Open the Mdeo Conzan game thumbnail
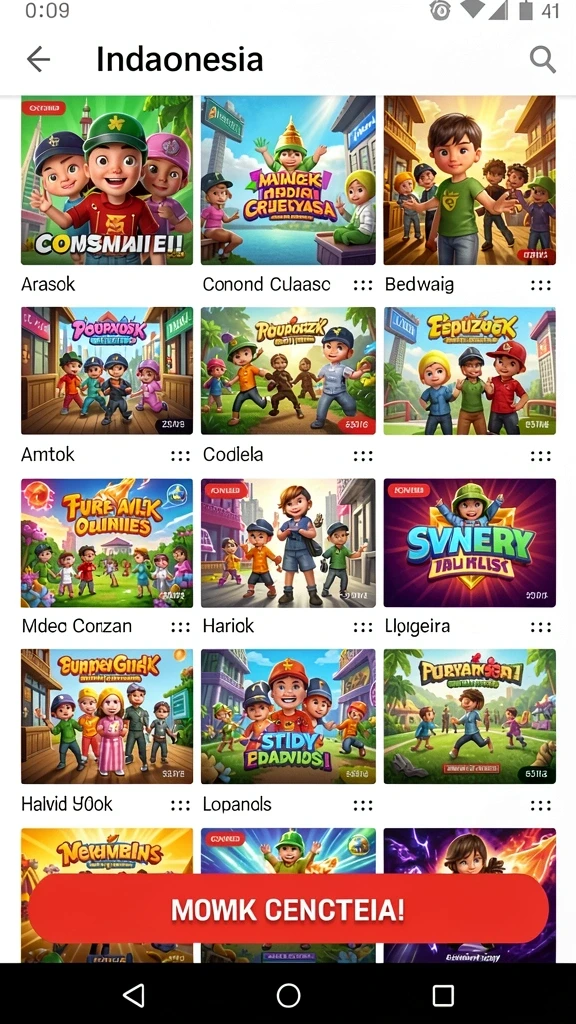 click(107, 543)
